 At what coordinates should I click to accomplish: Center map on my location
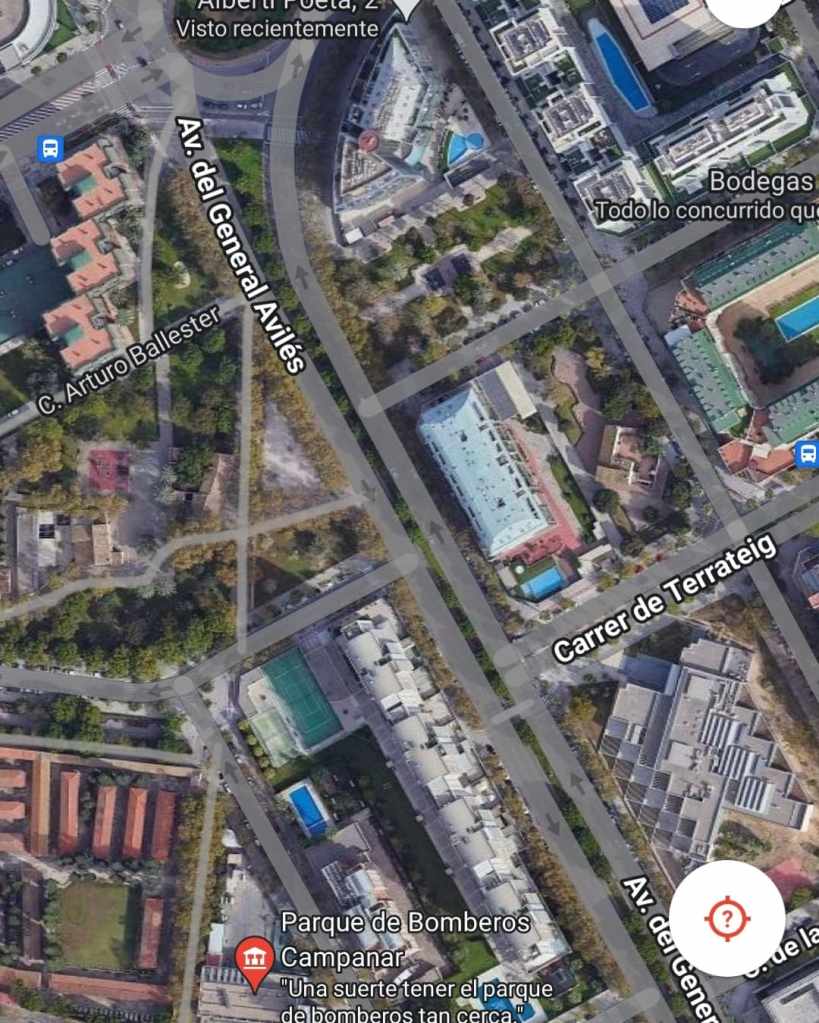click(727, 918)
